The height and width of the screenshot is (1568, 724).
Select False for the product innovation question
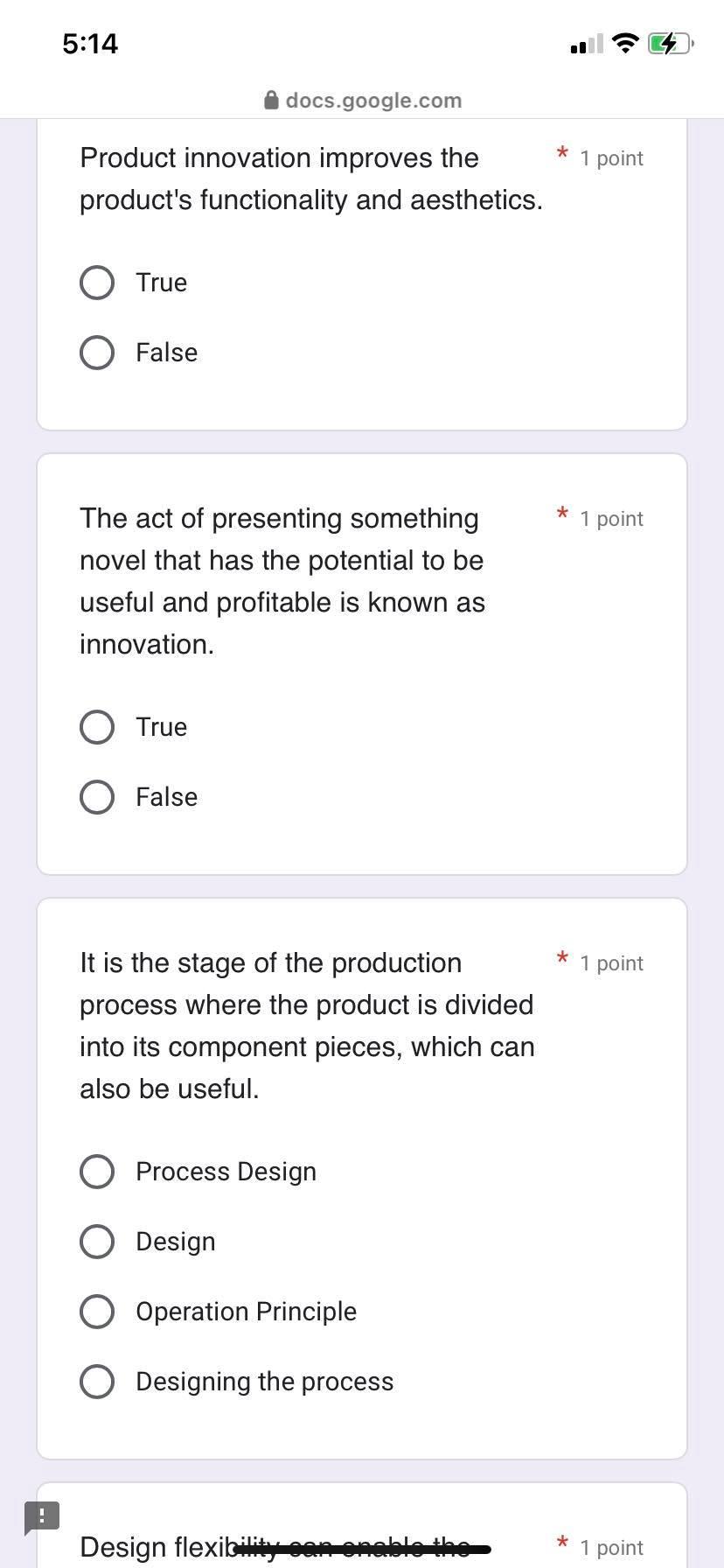point(97,353)
